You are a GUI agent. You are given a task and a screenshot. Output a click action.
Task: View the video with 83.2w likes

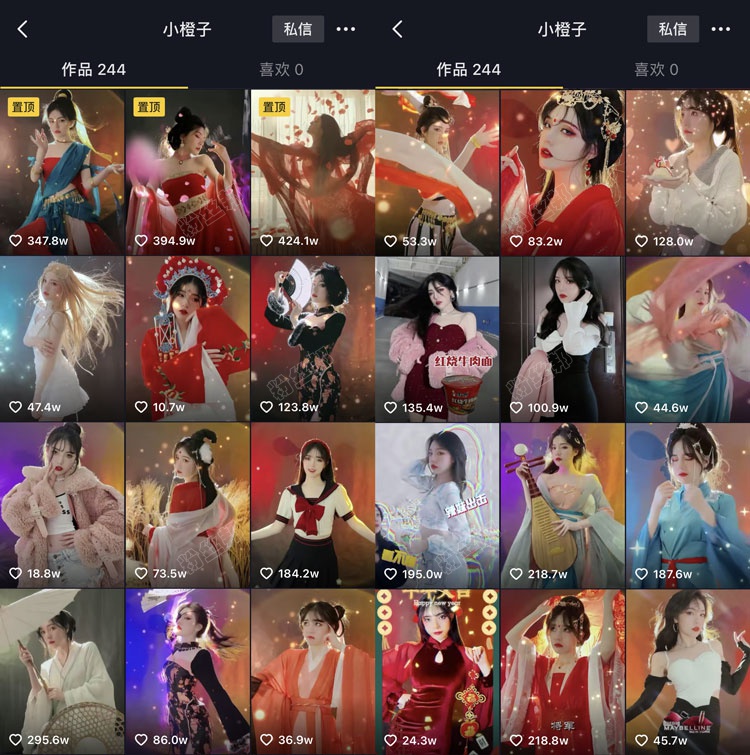[x=562, y=172]
